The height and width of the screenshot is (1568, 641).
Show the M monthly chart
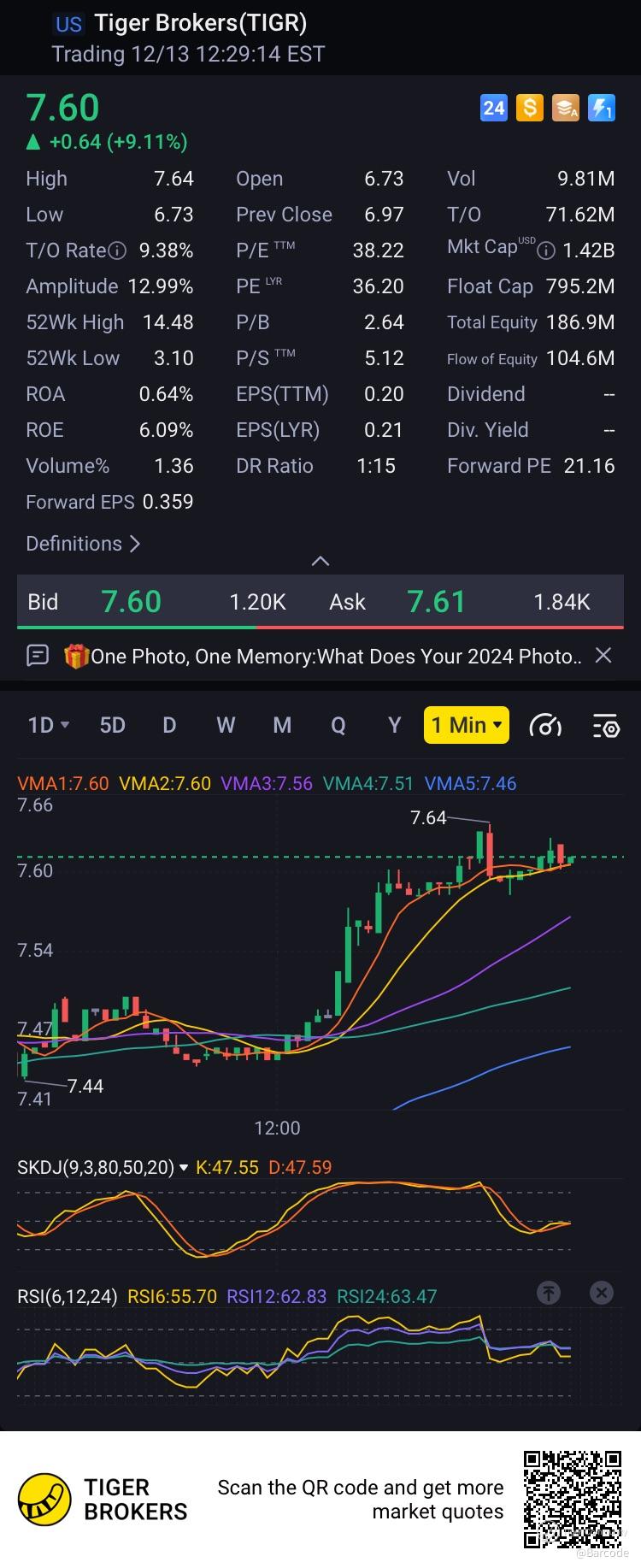tap(282, 725)
